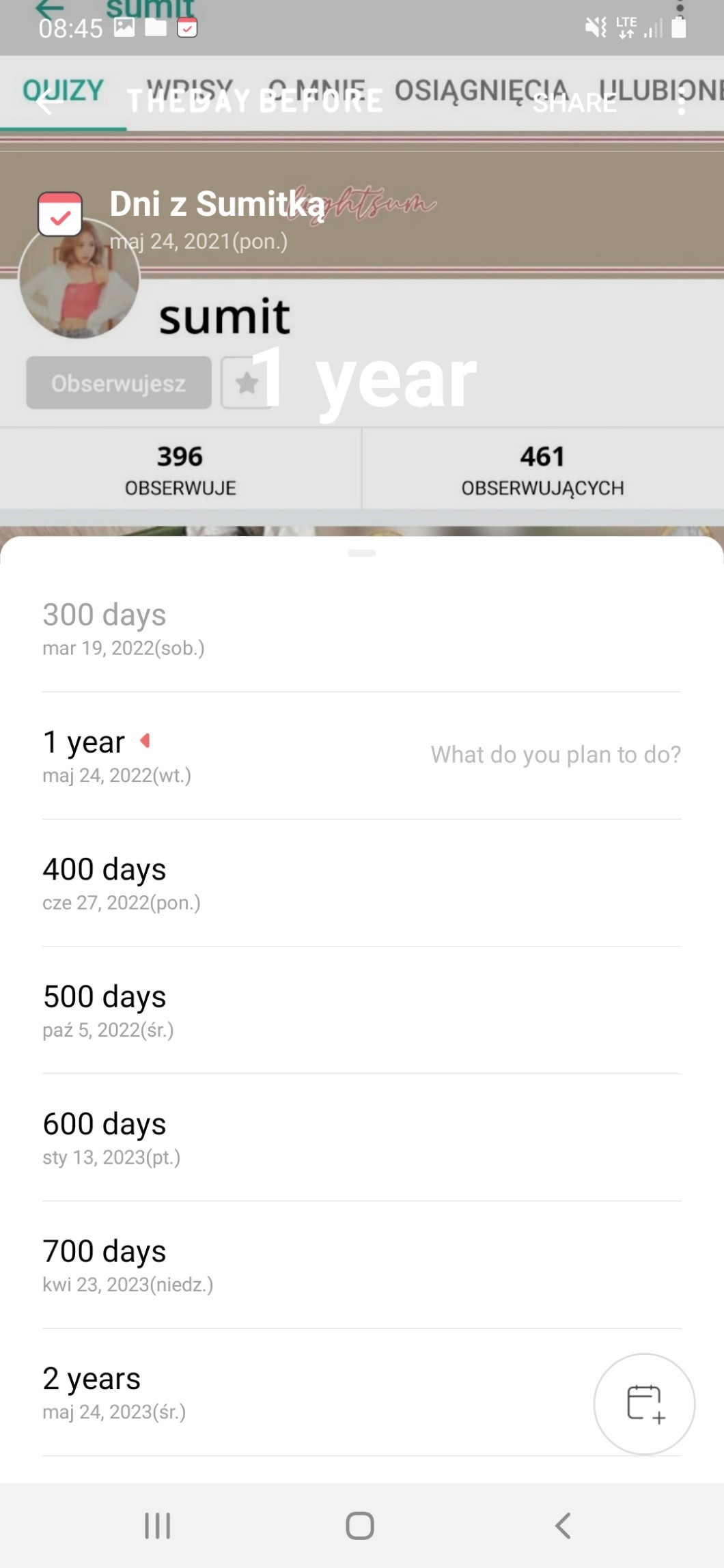Tap the add calendar date floating button
This screenshot has width=724, height=1568.
644,1404
